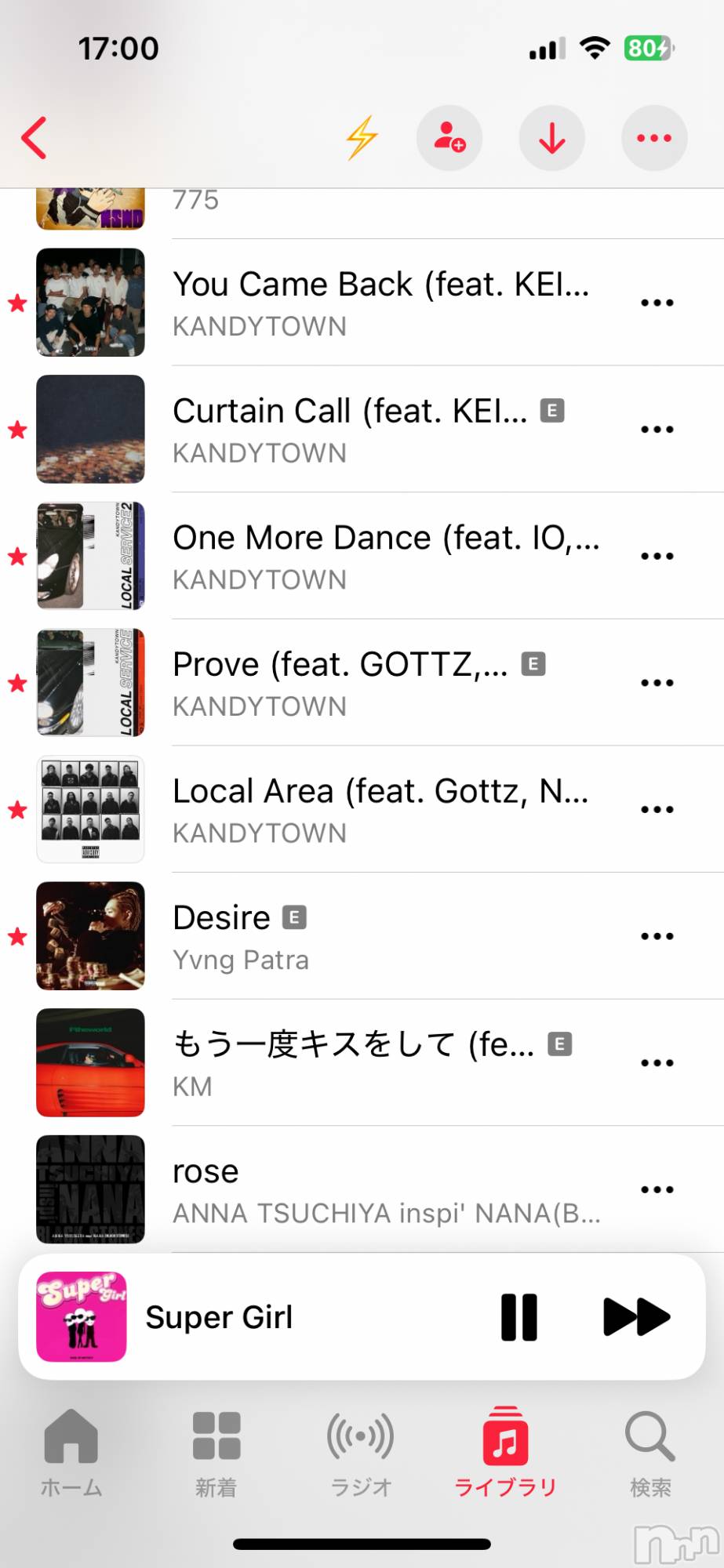
Task: Play Local Area by KANDYTOWN
Action: click(380, 810)
